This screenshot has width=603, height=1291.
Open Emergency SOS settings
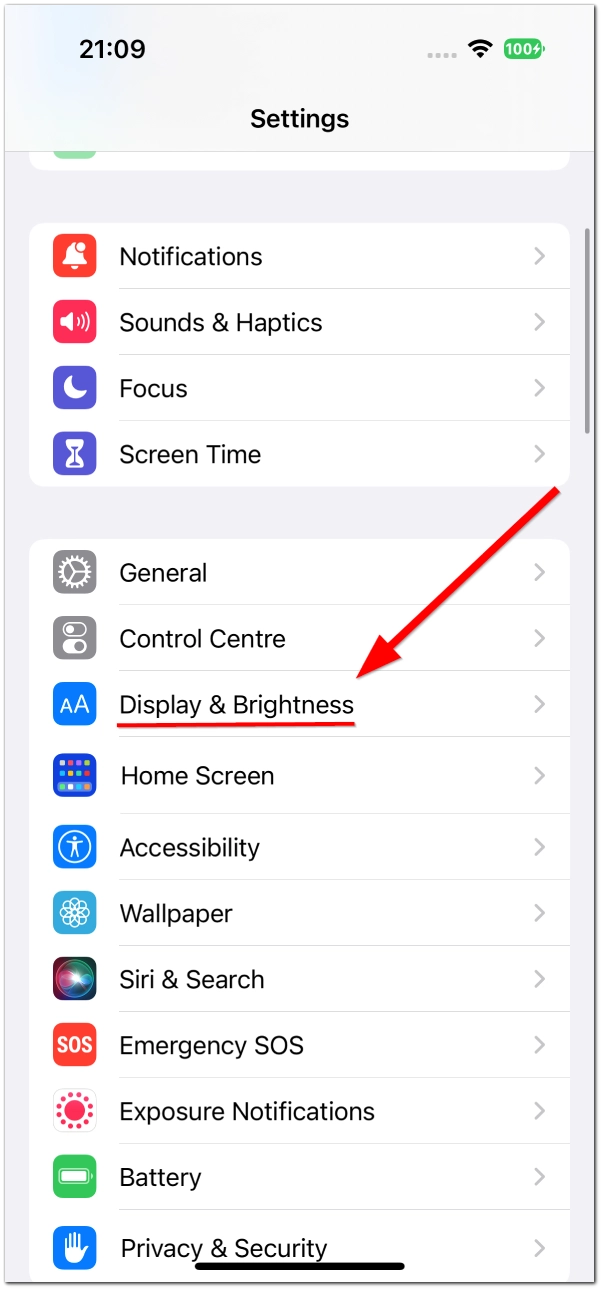(x=299, y=1045)
